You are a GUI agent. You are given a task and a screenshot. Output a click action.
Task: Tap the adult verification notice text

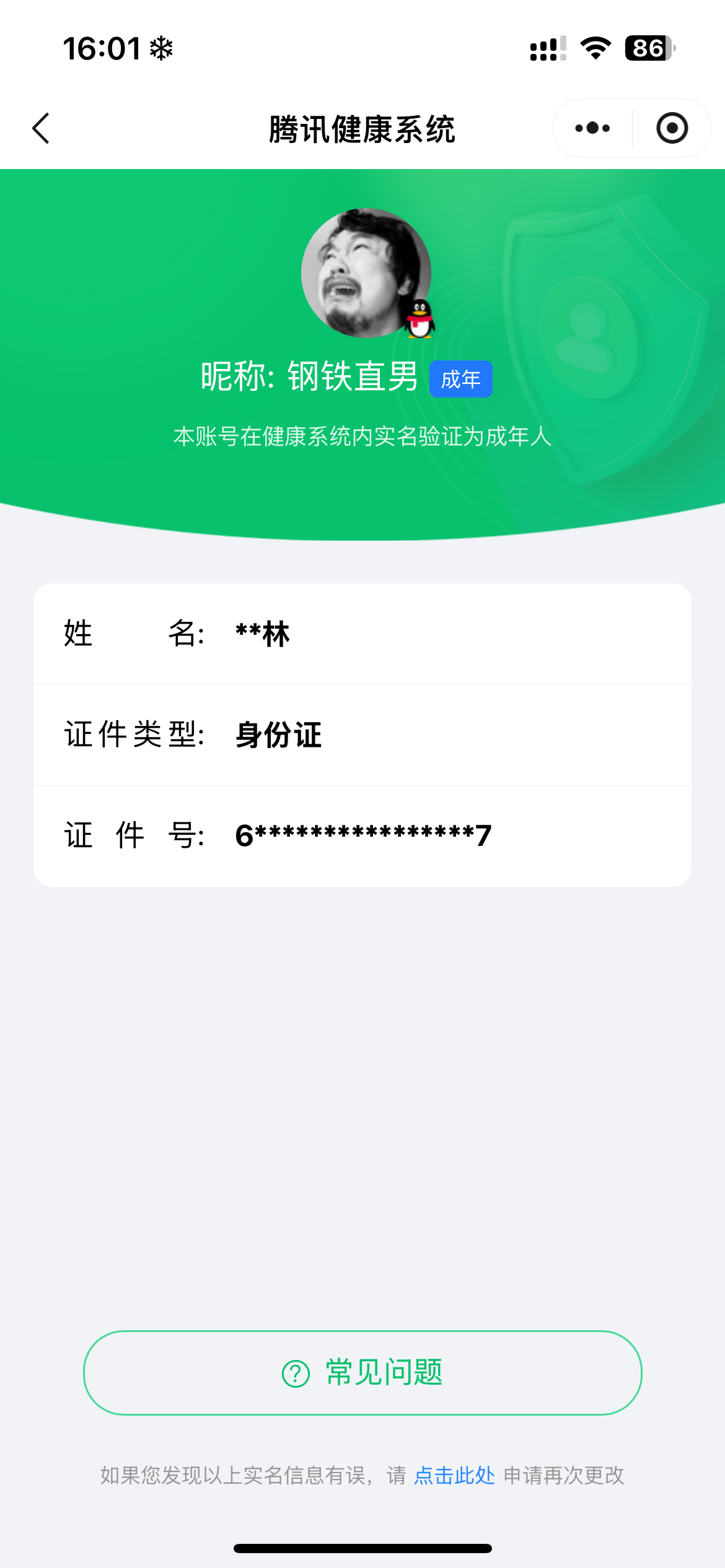(362, 437)
